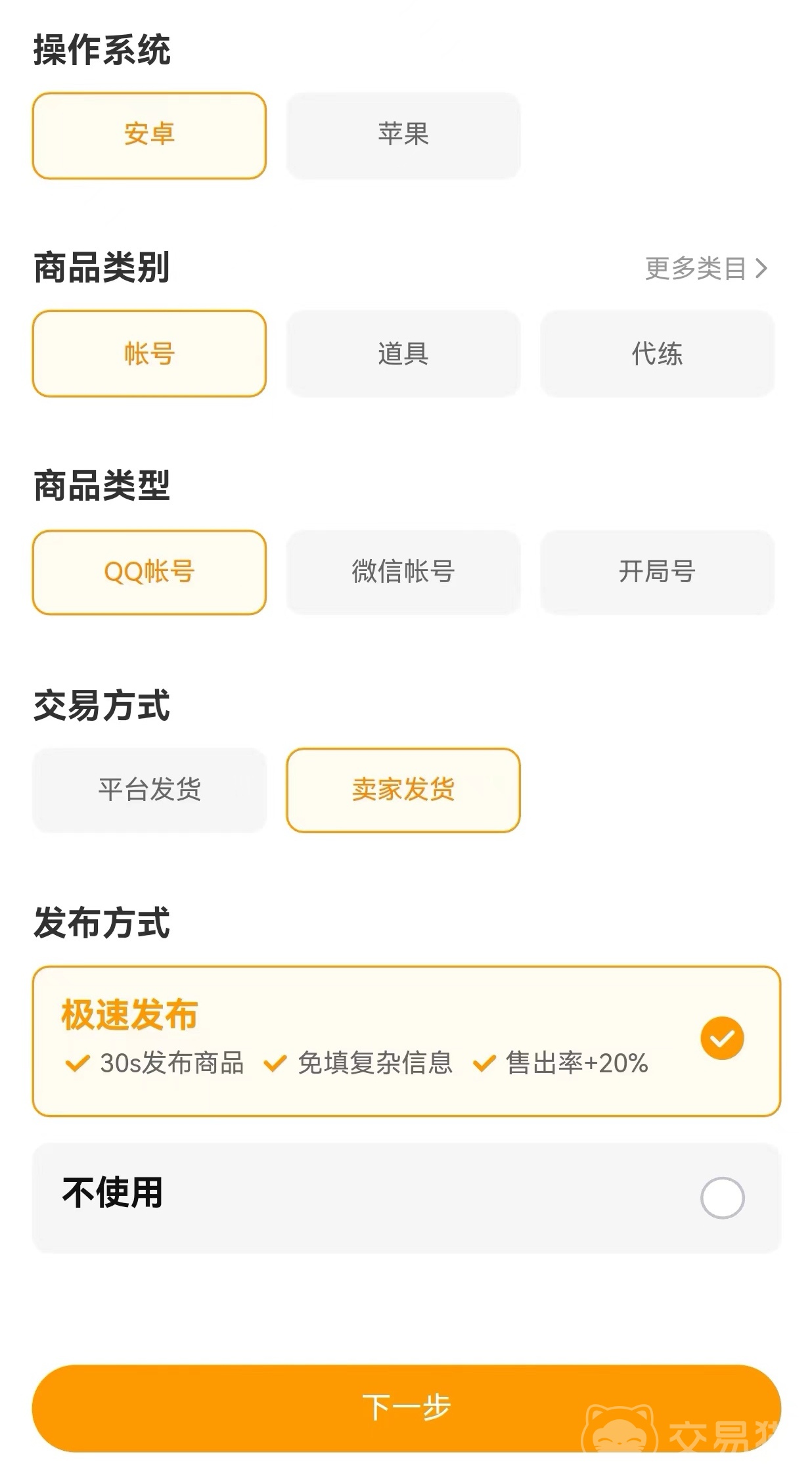812x1483 pixels.
Task: Open 更多类目 for more categories
Action: [706, 268]
